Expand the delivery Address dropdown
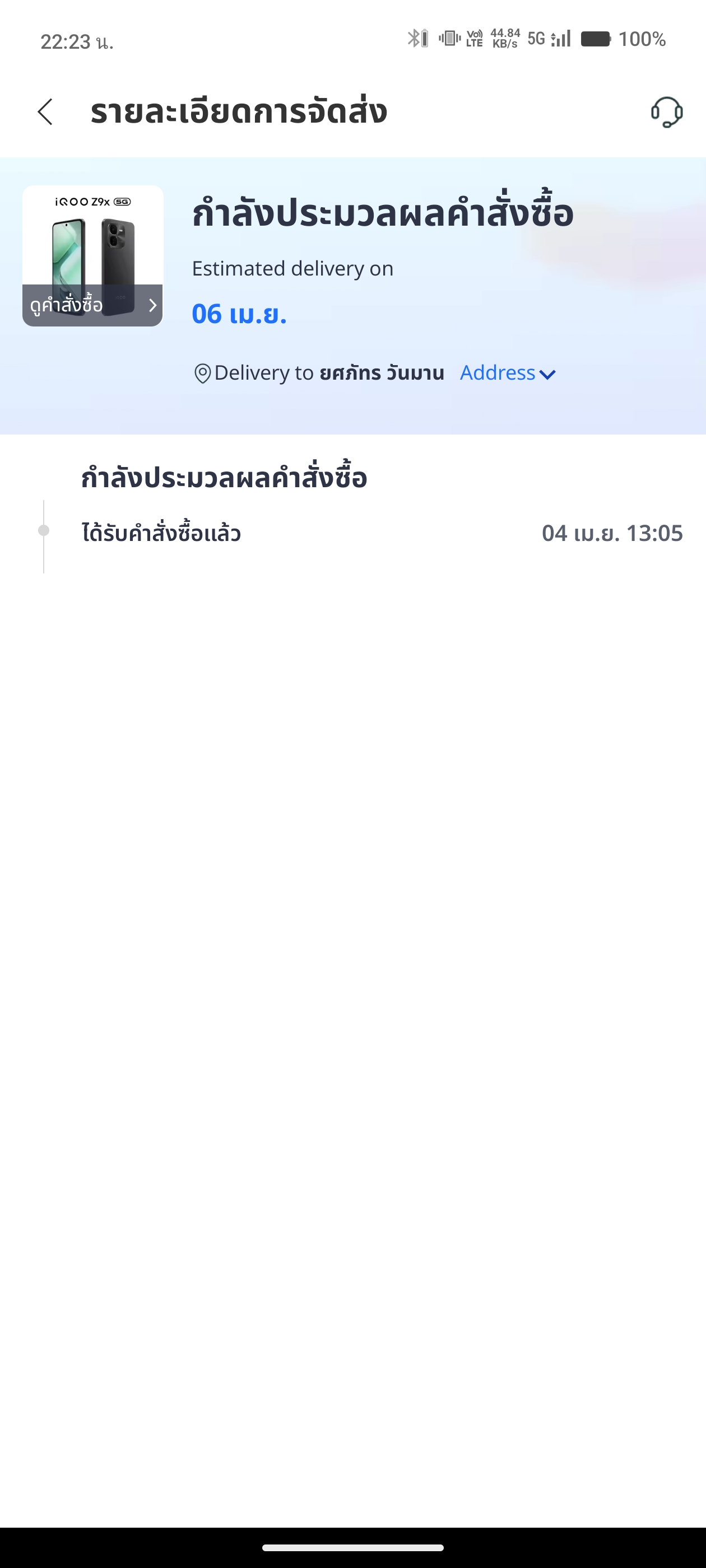This screenshot has width=706, height=1568. (x=508, y=373)
